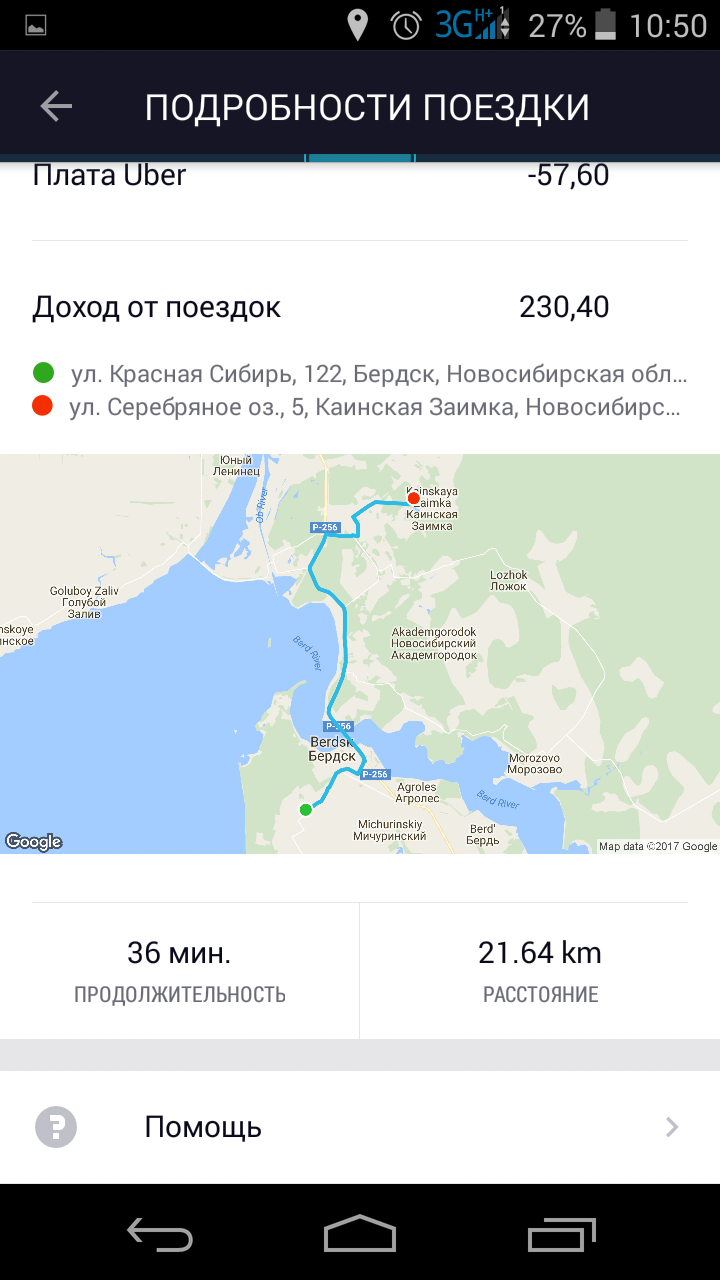This screenshot has height=1280, width=720.
Task: Open the Помощь help row
Action: coord(360,1127)
